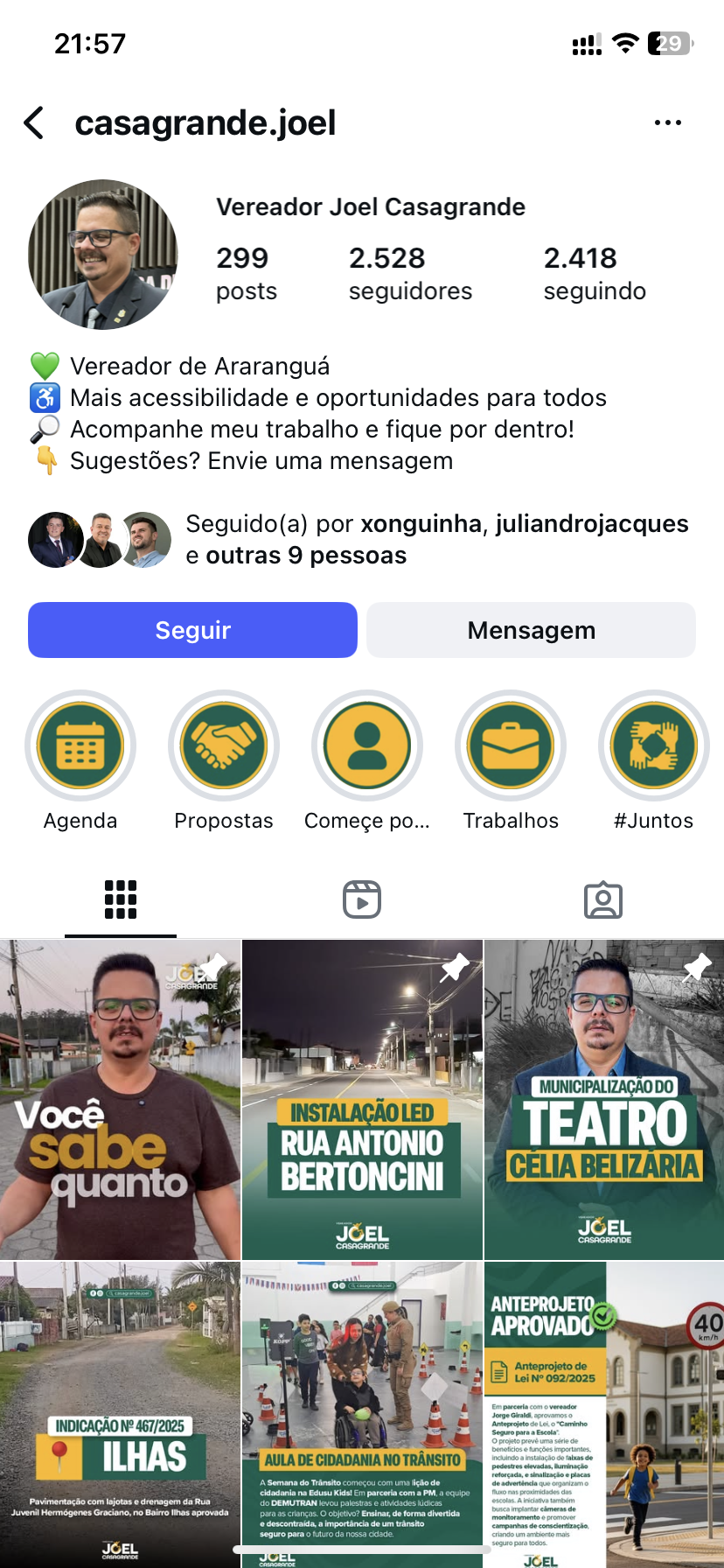Viewport: 724px width, 1568px height.
Task: View the profile picture
Action: coord(103,255)
